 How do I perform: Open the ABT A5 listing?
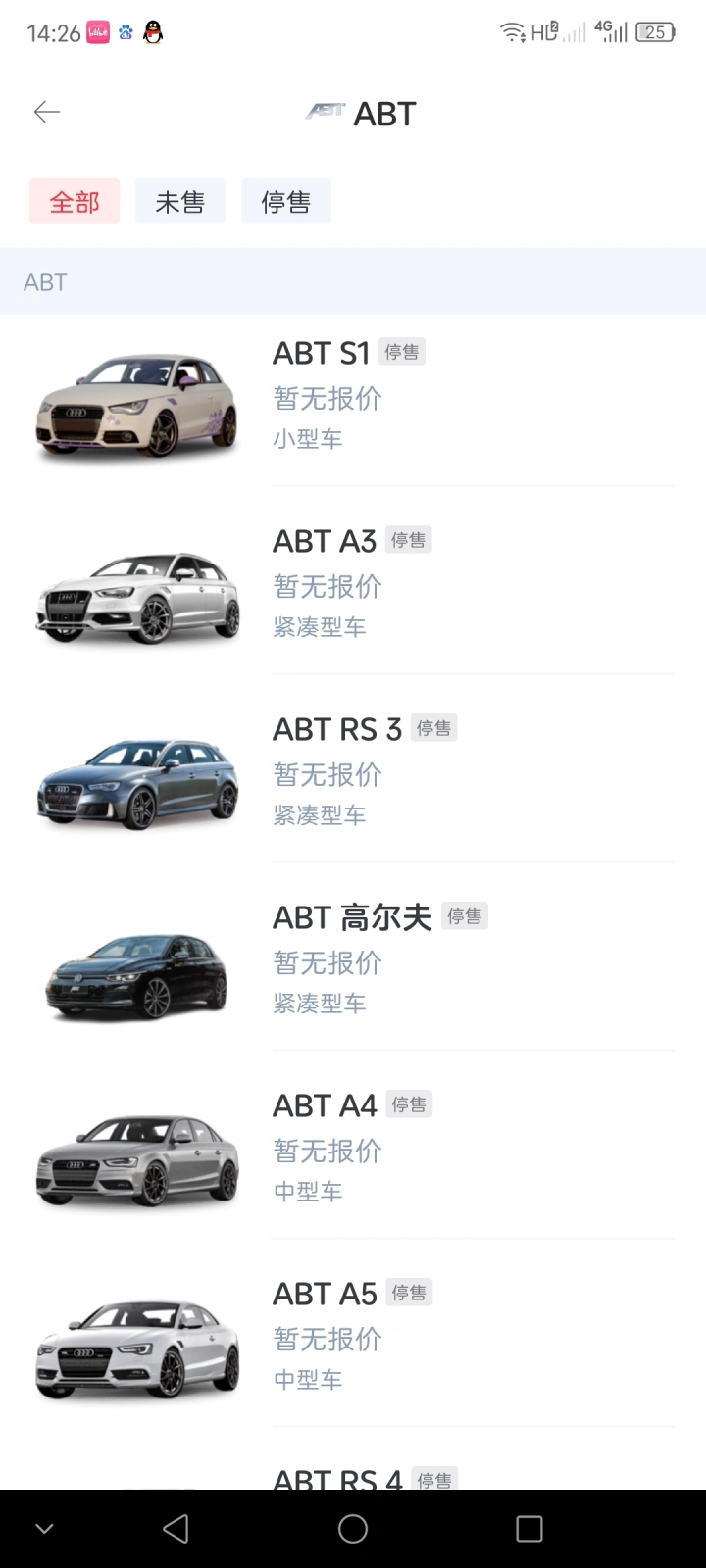(x=353, y=1338)
